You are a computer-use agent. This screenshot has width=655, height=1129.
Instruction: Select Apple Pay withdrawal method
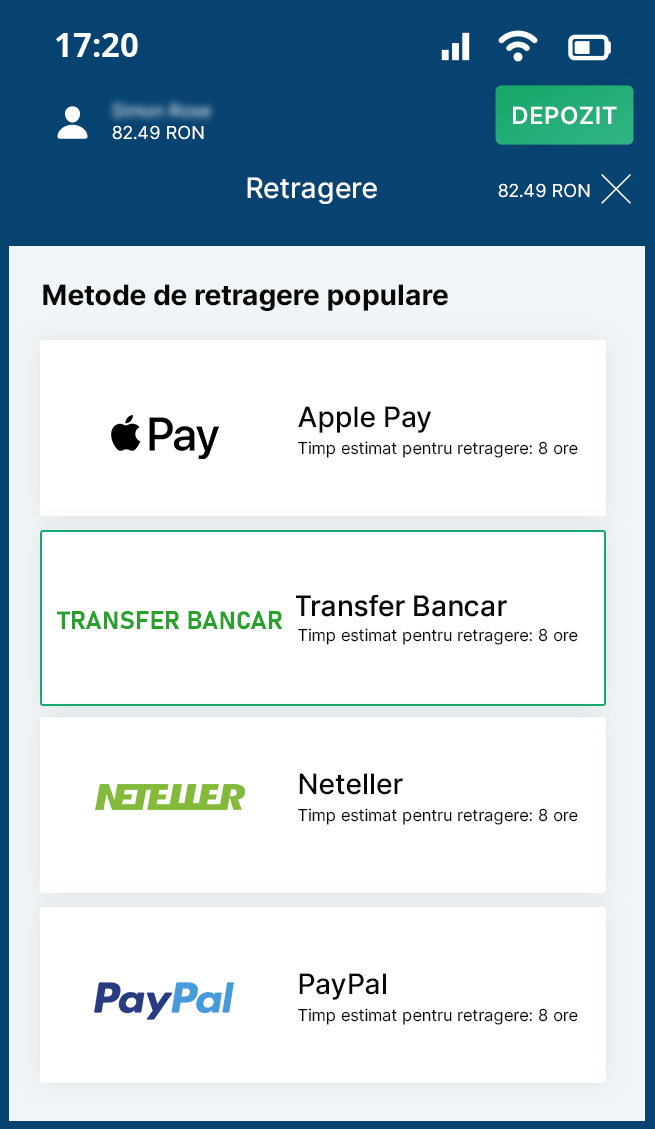coord(322,428)
